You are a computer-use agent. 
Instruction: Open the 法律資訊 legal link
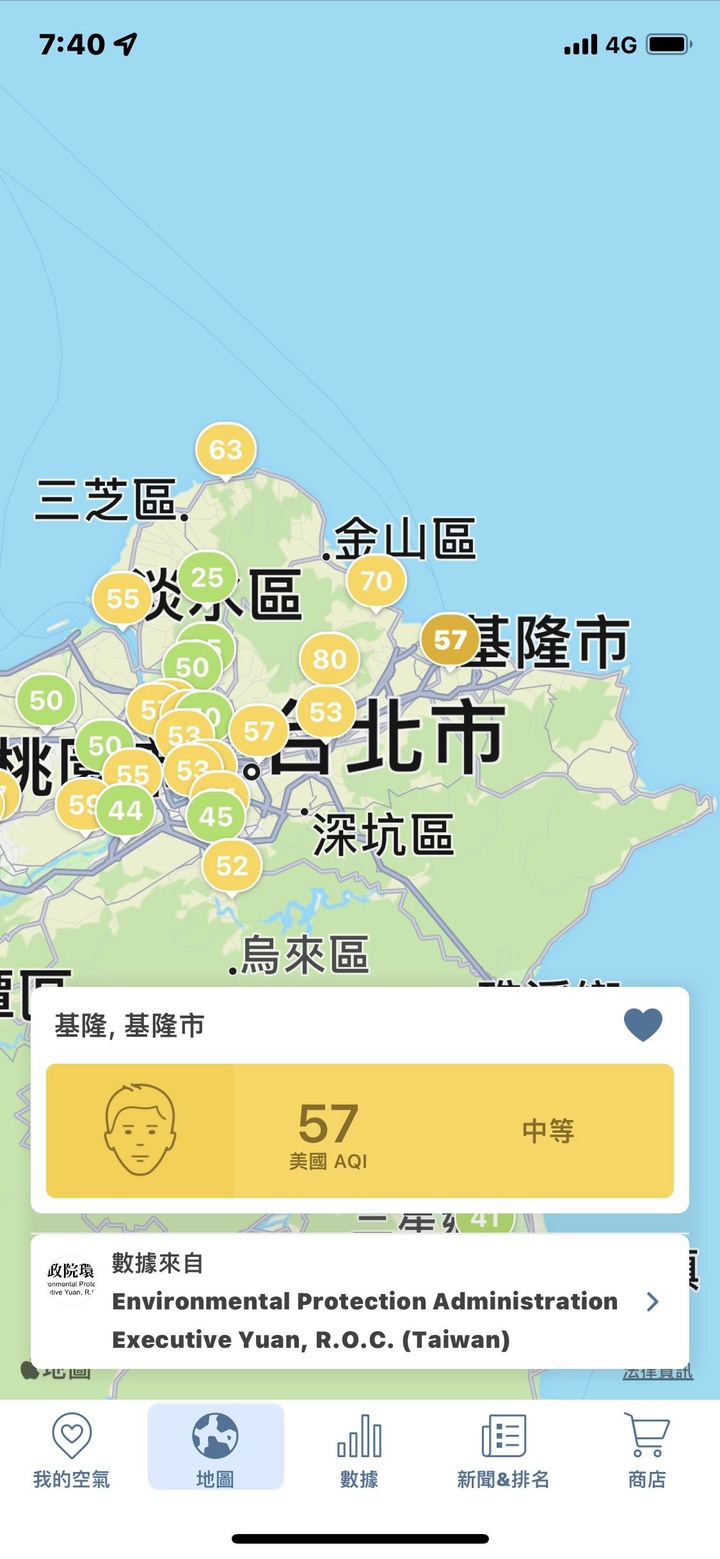point(657,1372)
